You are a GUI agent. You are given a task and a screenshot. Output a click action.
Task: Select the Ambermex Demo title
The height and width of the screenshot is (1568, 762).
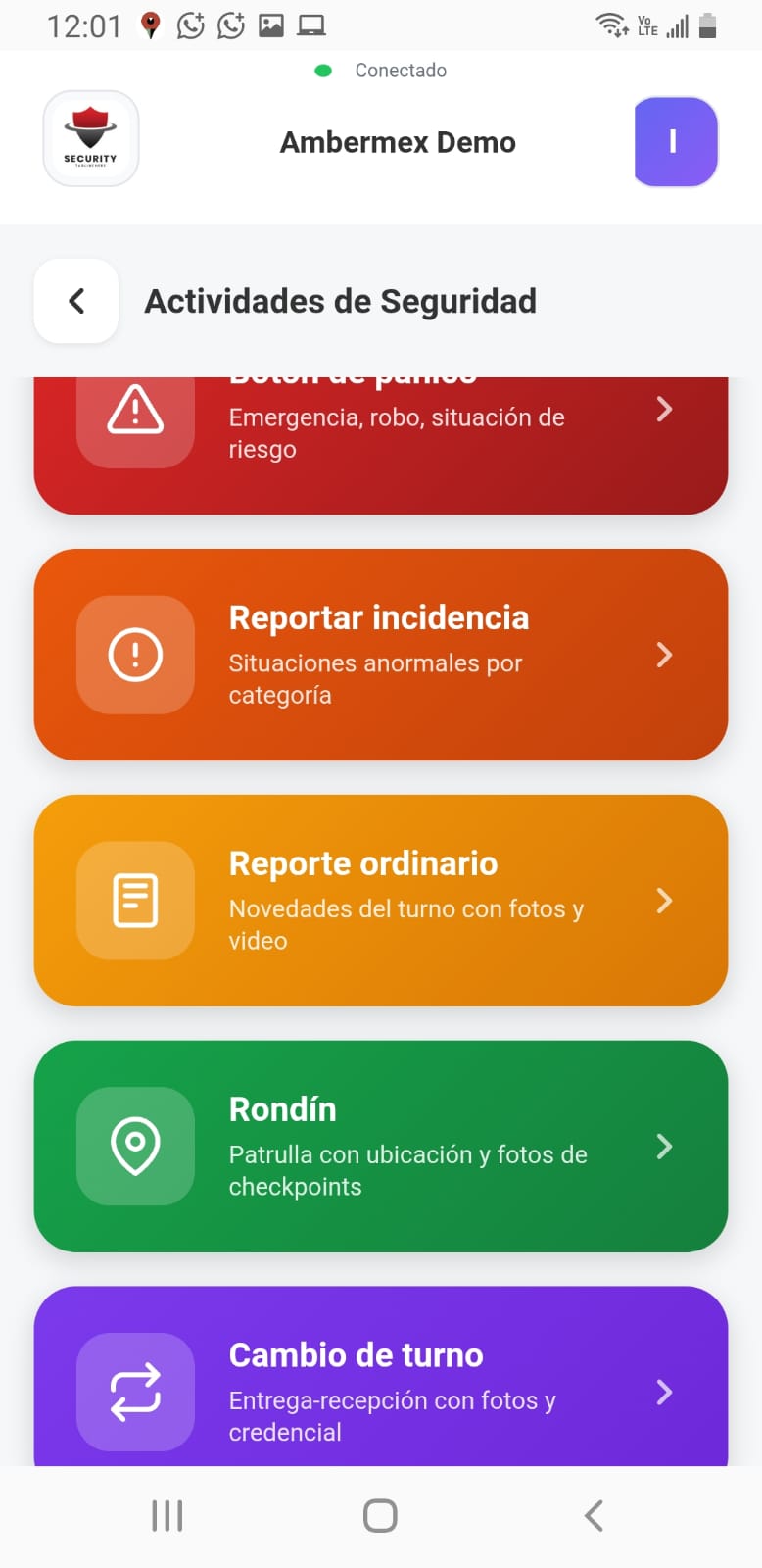(398, 142)
